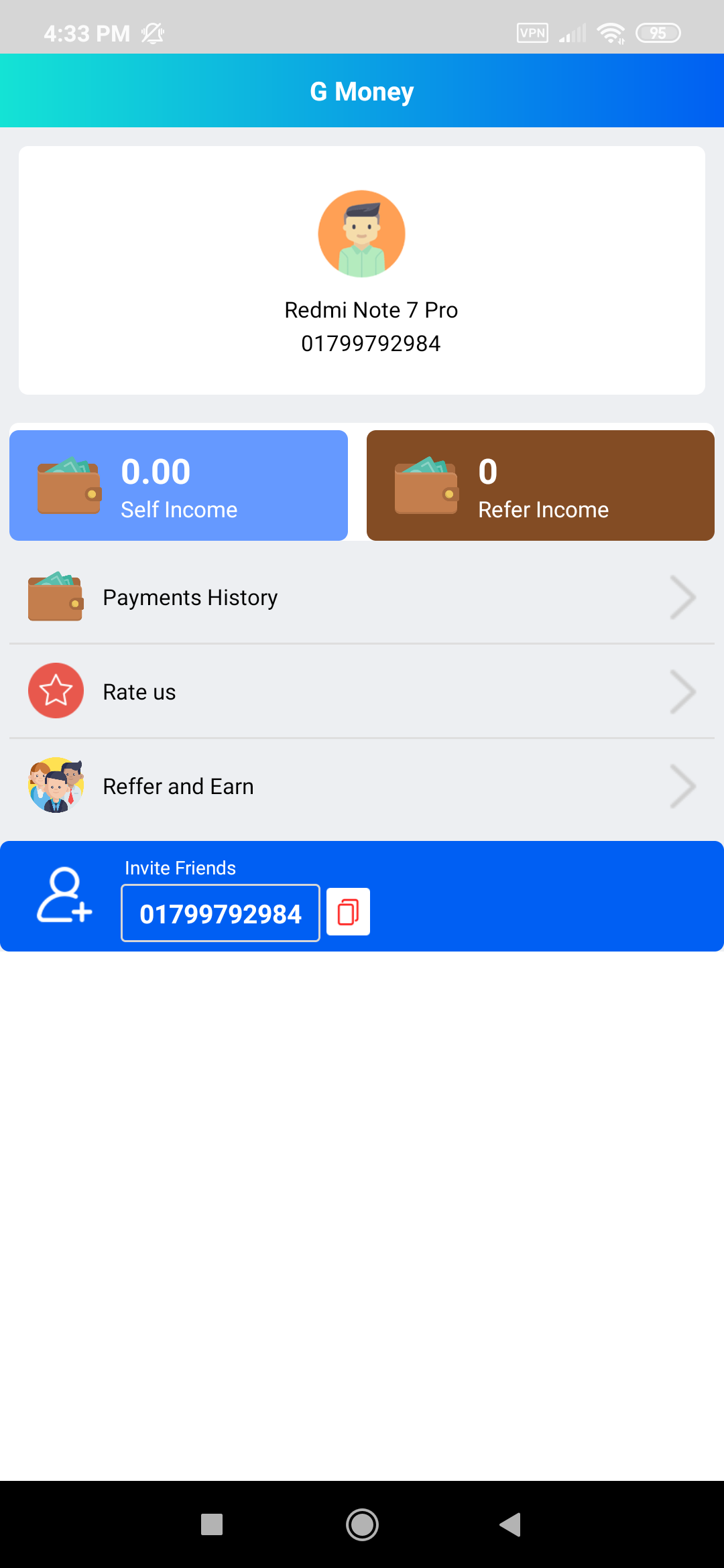The width and height of the screenshot is (724, 1568).
Task: Open the Self Income card
Action: click(x=178, y=486)
